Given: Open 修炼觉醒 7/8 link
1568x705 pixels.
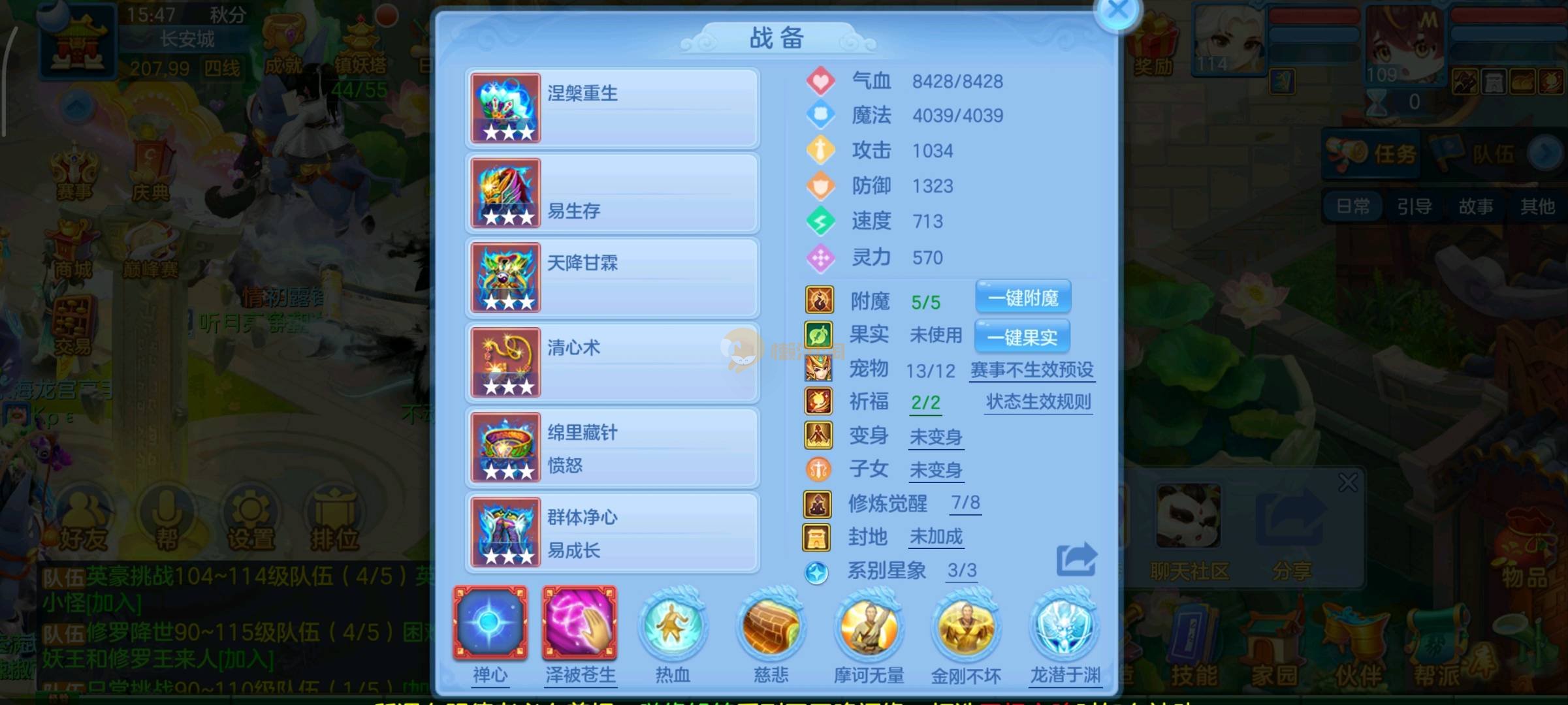Looking at the screenshot, I should pos(965,503).
